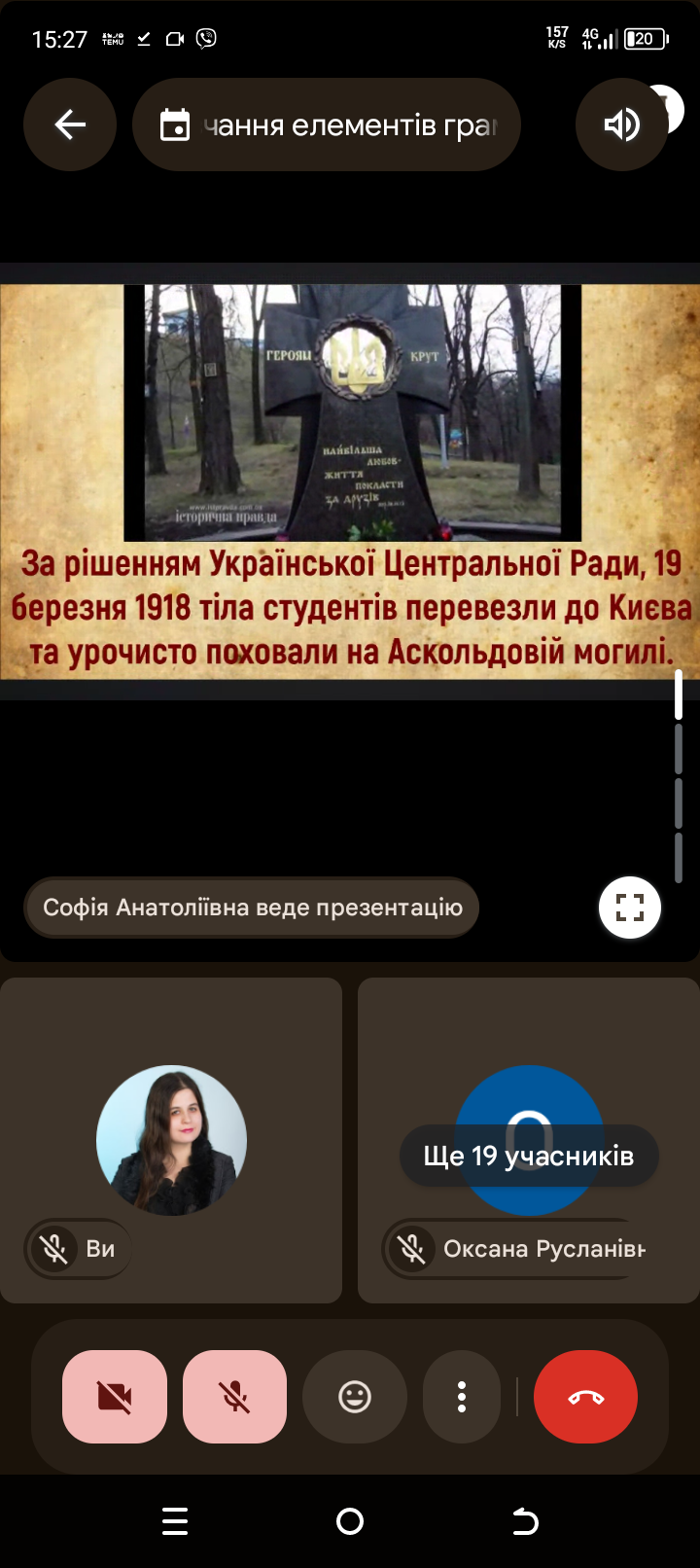Image resolution: width=700 pixels, height=1568 pixels.
Task: Open the three-dot more options menu
Action: point(462,1397)
